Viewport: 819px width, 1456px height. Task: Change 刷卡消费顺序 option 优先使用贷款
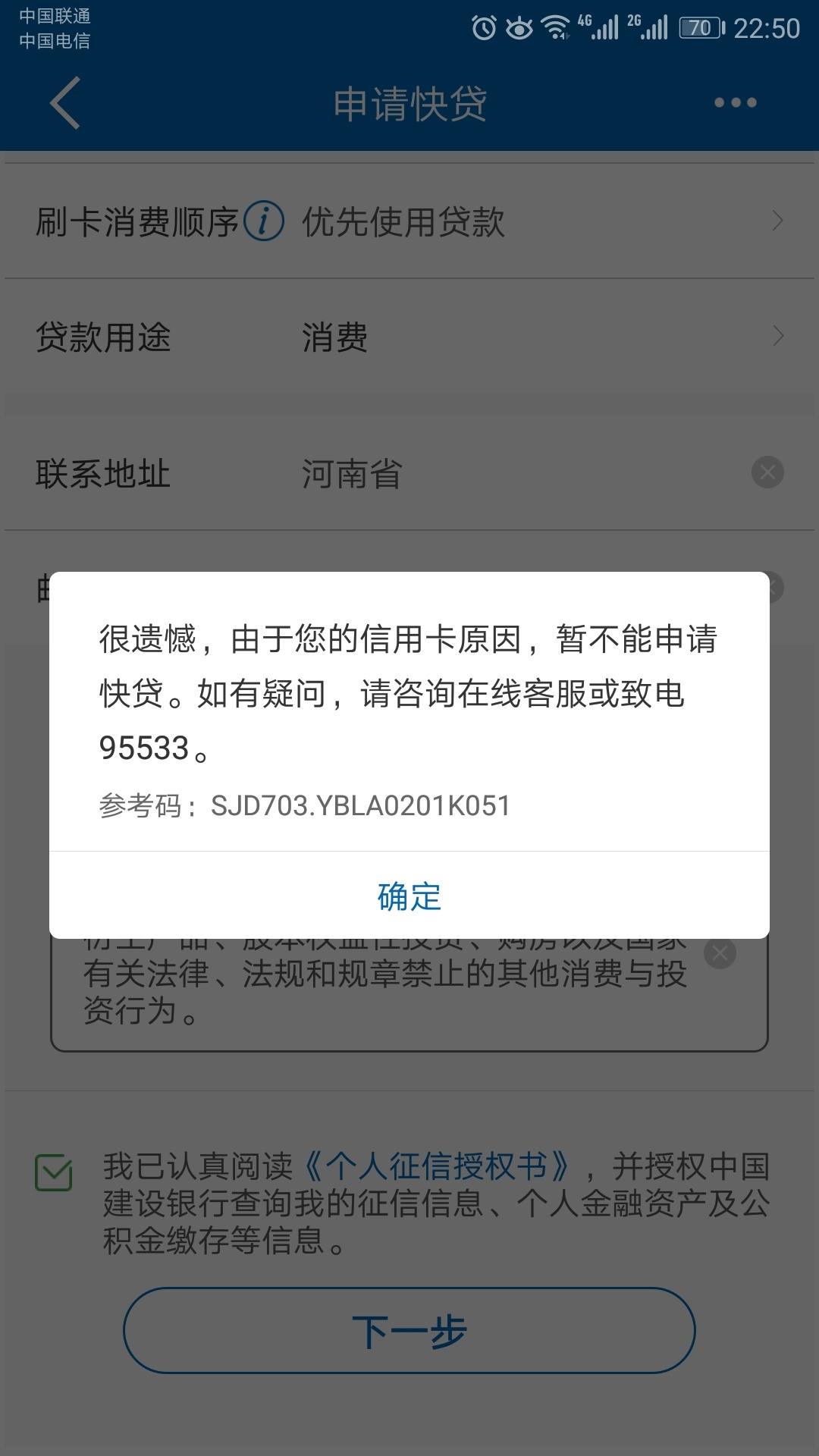tap(409, 221)
